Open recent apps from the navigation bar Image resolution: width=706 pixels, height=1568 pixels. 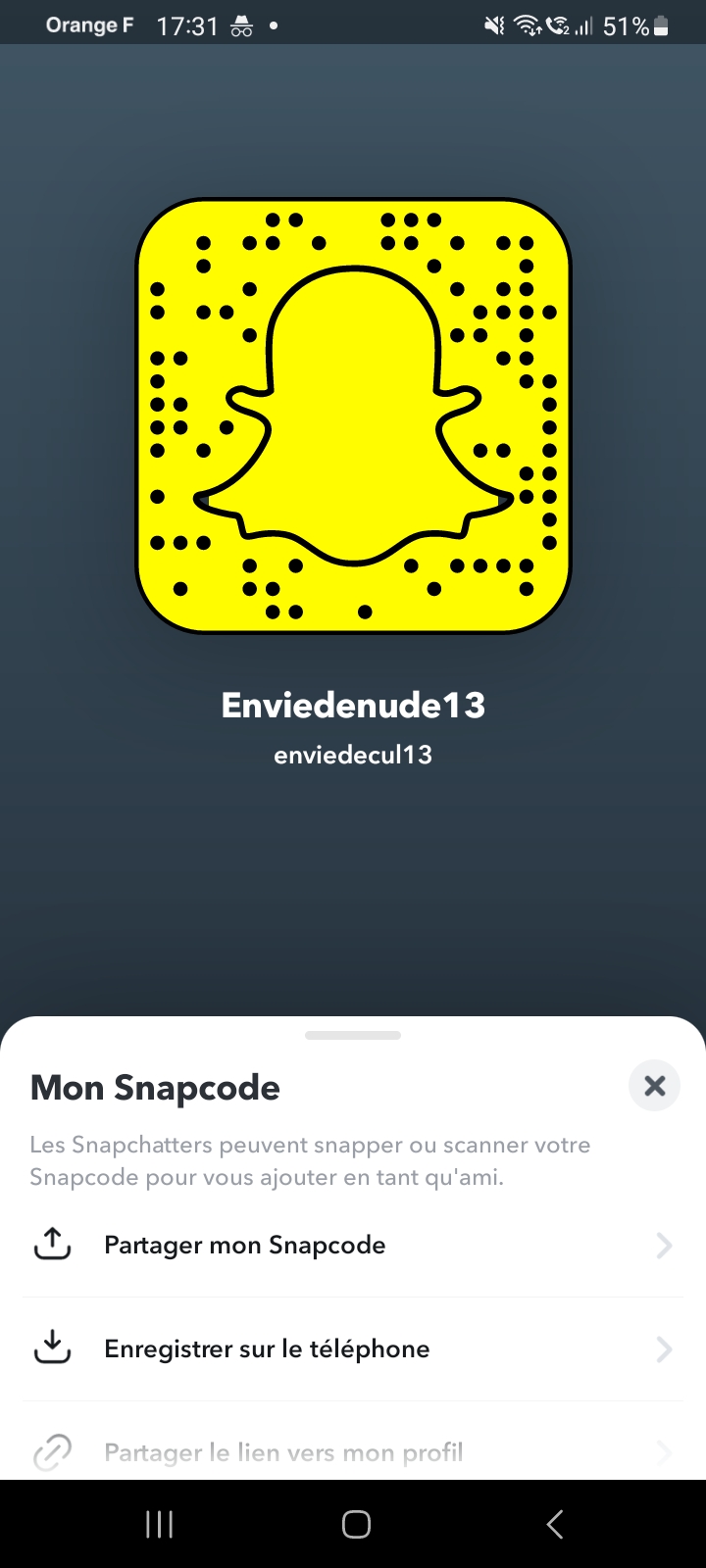(159, 1524)
